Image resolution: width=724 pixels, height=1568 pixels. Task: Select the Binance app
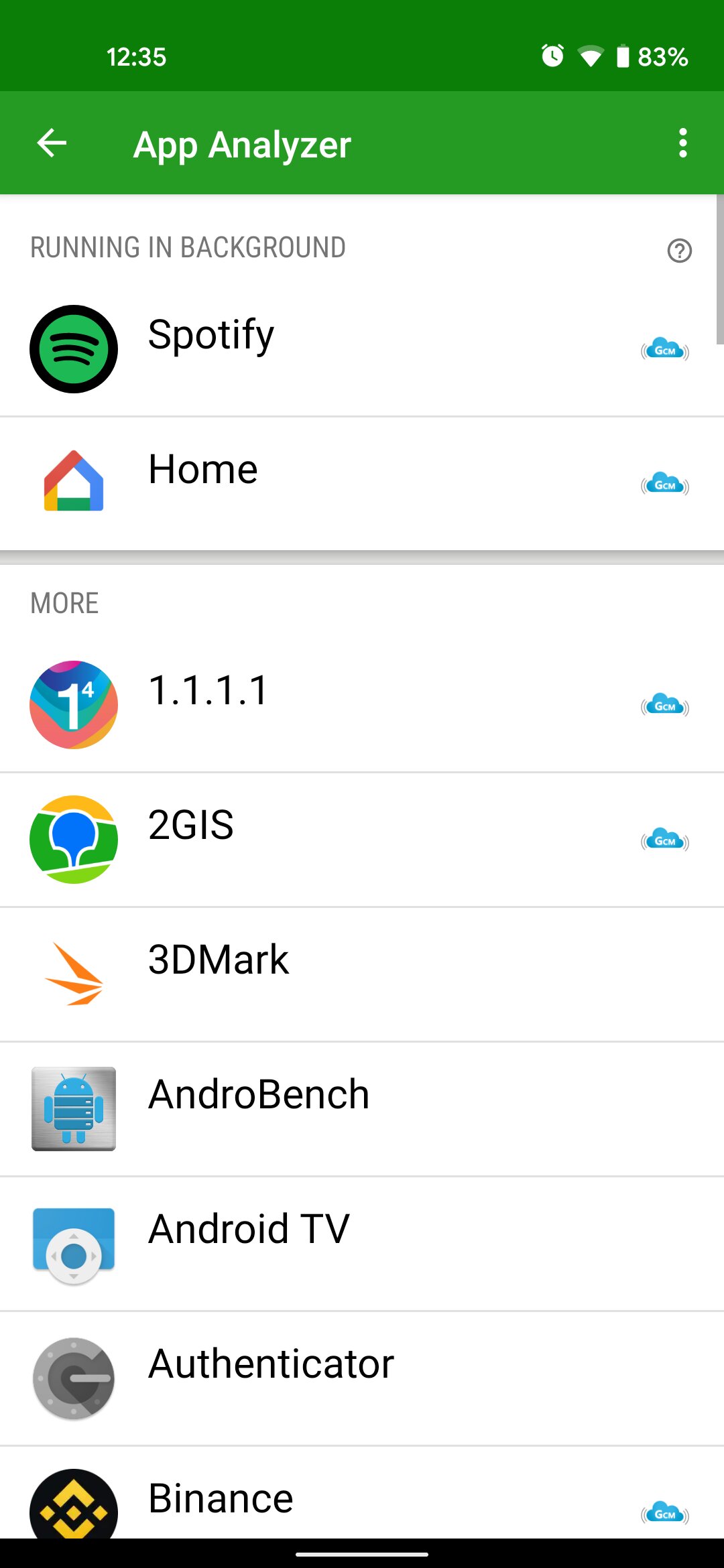pyautogui.click(x=362, y=1493)
